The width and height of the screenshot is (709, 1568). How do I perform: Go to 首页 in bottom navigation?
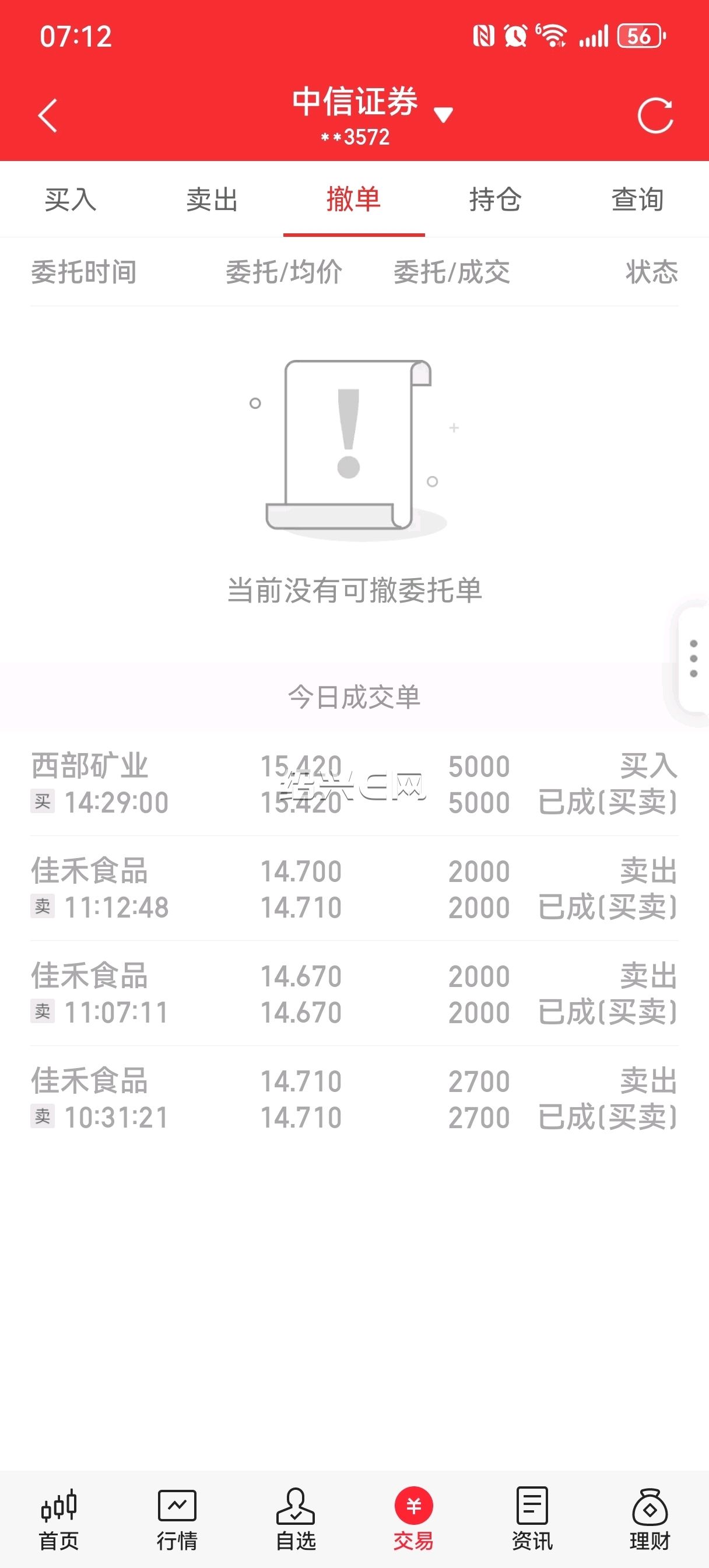click(59, 1520)
